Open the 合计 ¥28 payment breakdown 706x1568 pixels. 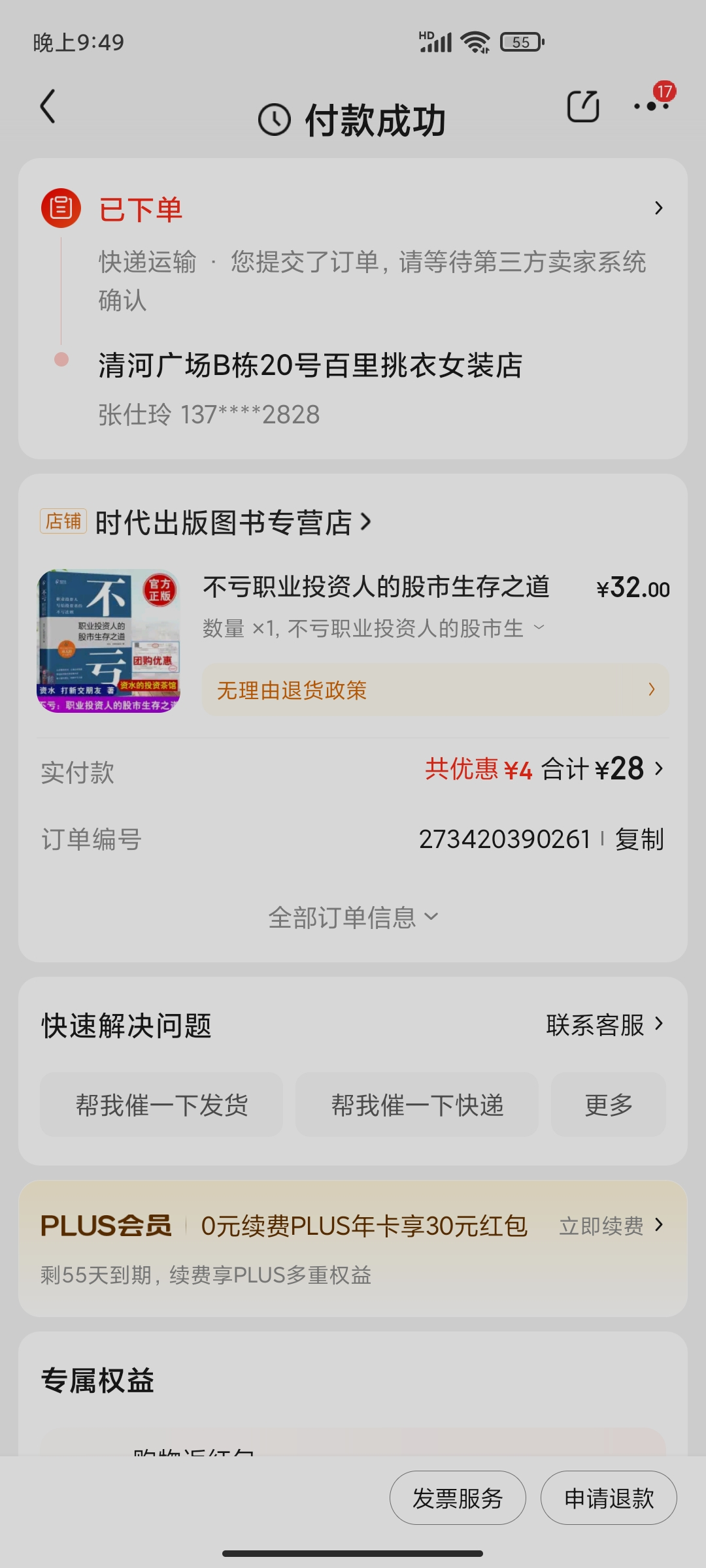point(601,769)
